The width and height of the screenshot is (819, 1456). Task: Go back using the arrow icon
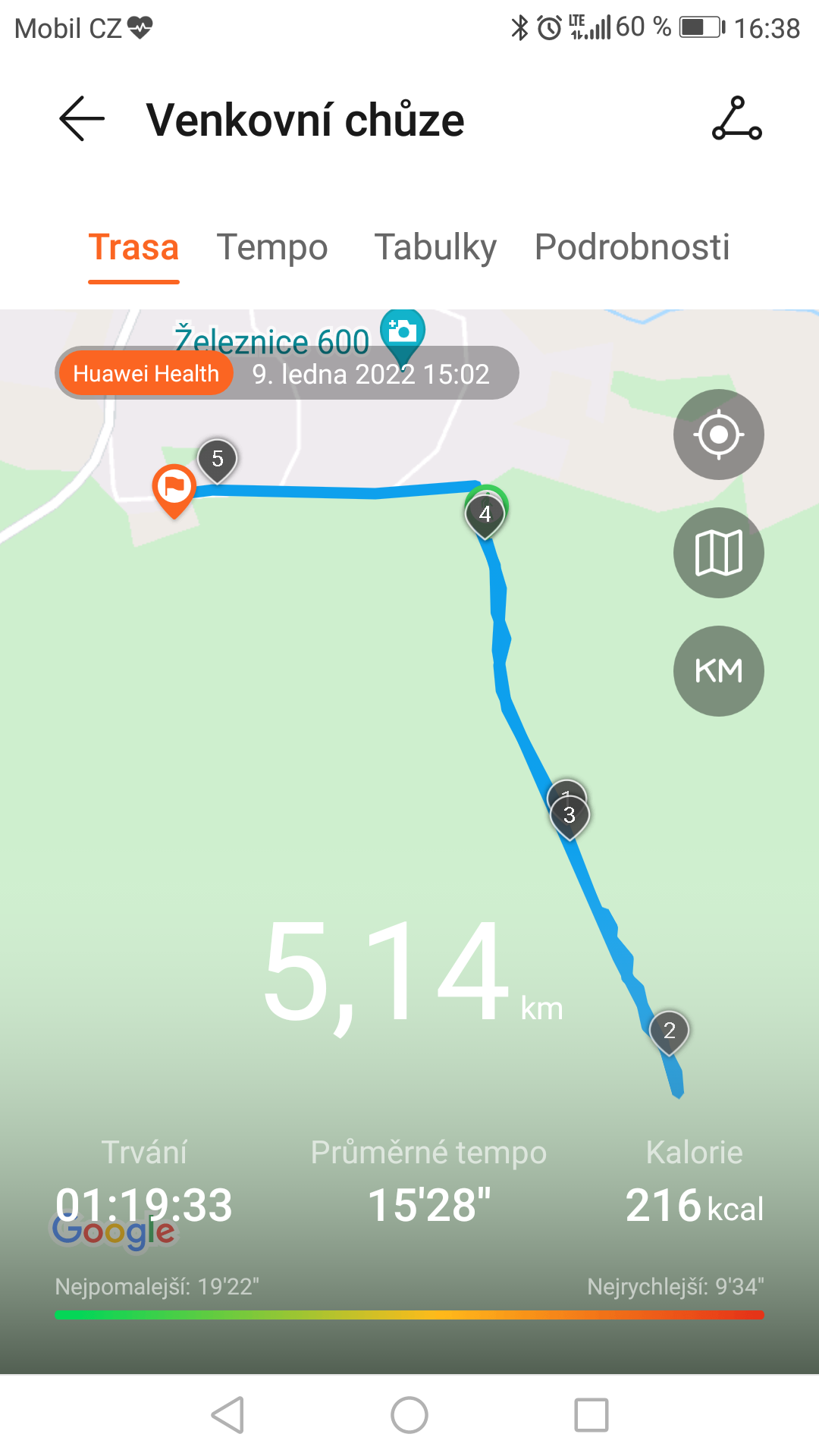click(82, 119)
